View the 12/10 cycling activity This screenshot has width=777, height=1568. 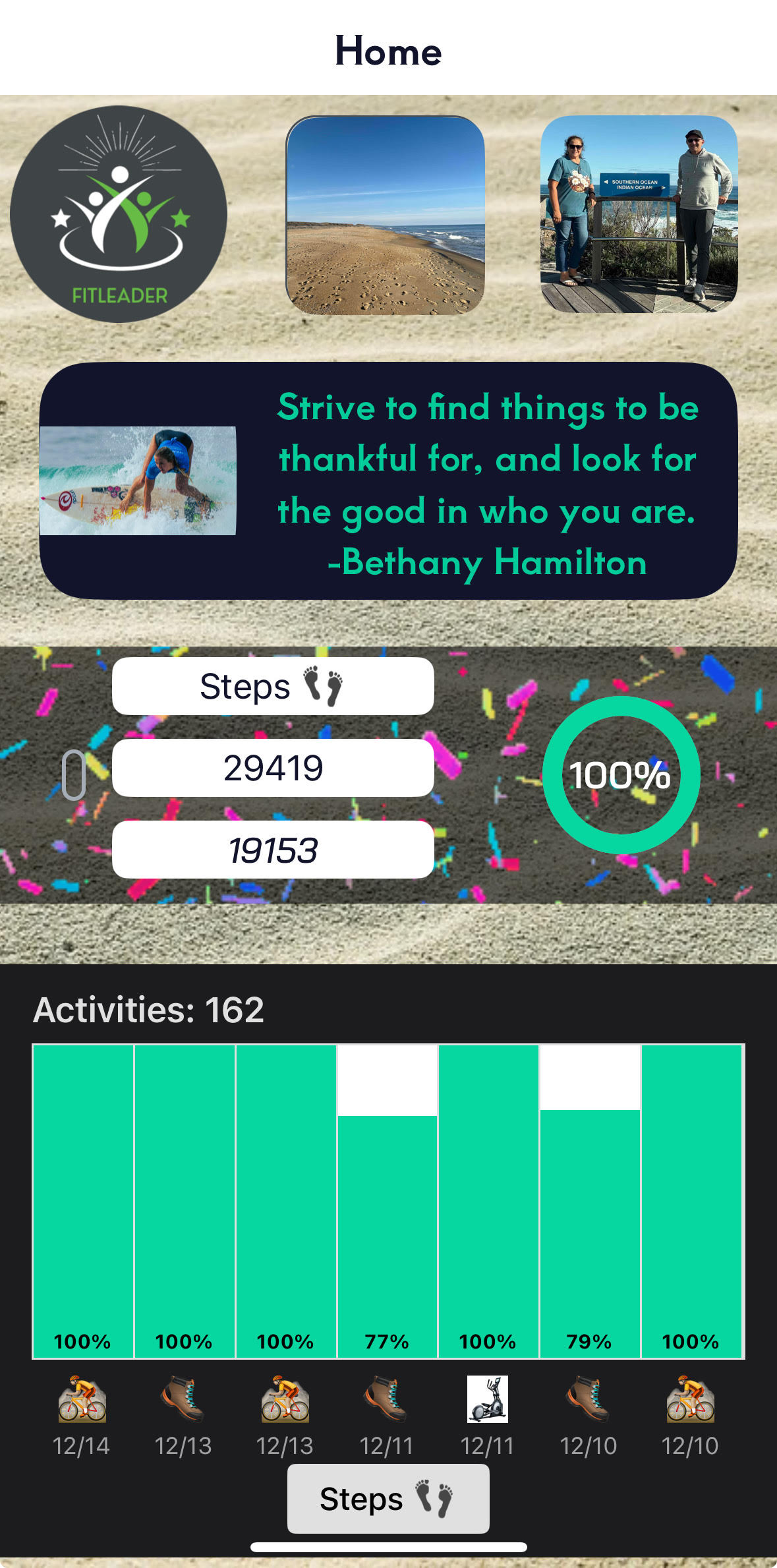coord(691,1201)
